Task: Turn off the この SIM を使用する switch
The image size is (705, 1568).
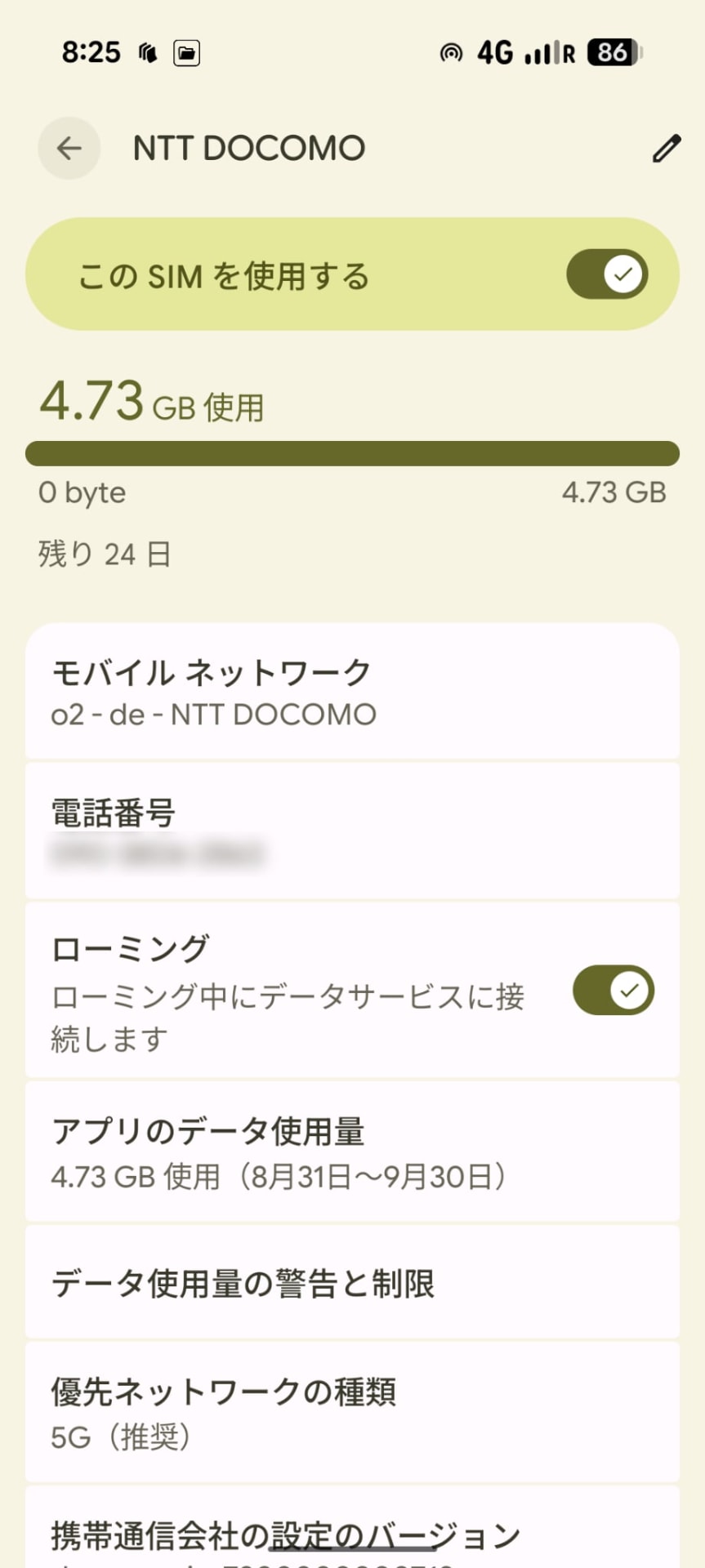Action: pyautogui.click(x=607, y=274)
